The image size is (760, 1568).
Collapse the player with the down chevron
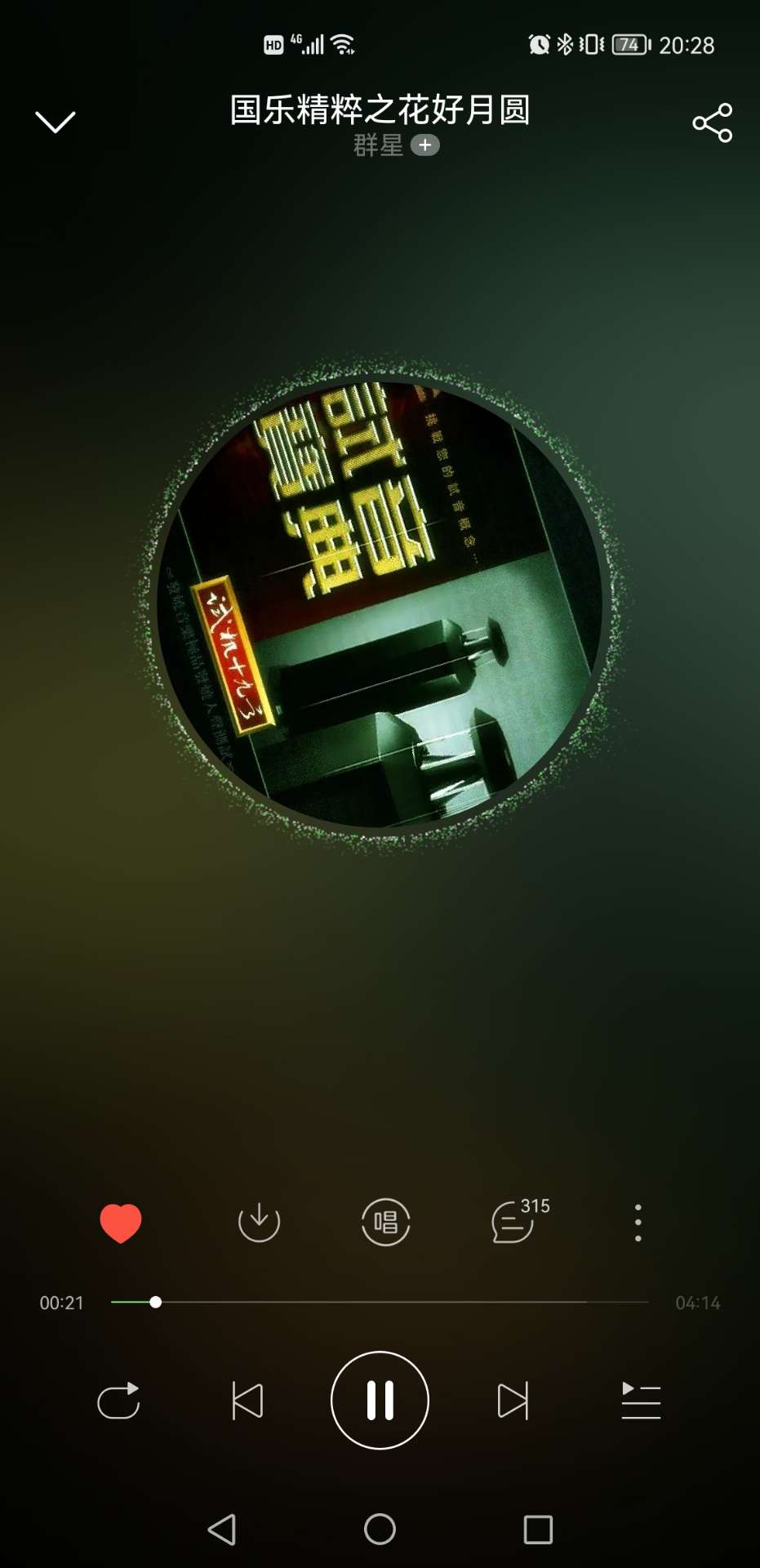pyautogui.click(x=56, y=122)
